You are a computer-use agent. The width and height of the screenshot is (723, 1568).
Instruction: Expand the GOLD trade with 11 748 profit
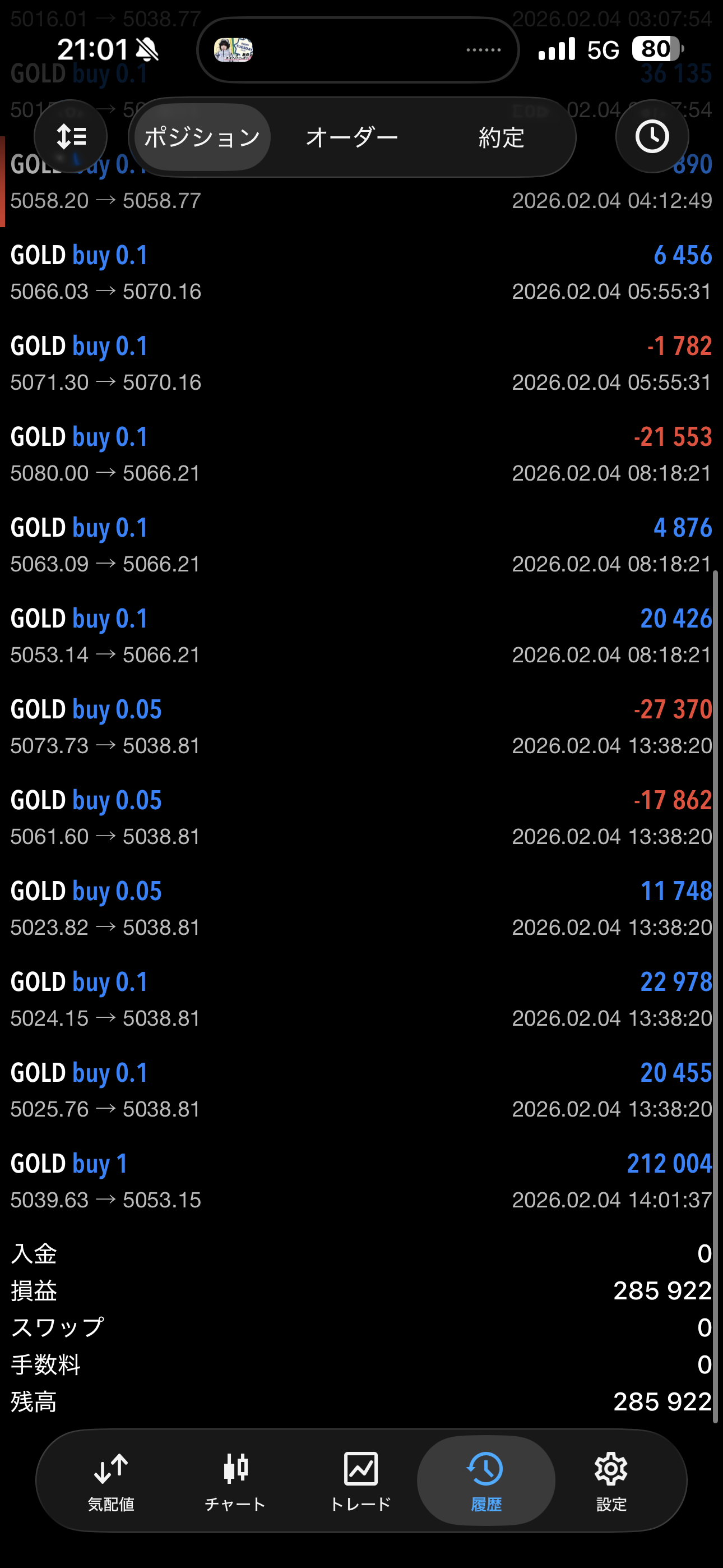pyautogui.click(x=361, y=908)
